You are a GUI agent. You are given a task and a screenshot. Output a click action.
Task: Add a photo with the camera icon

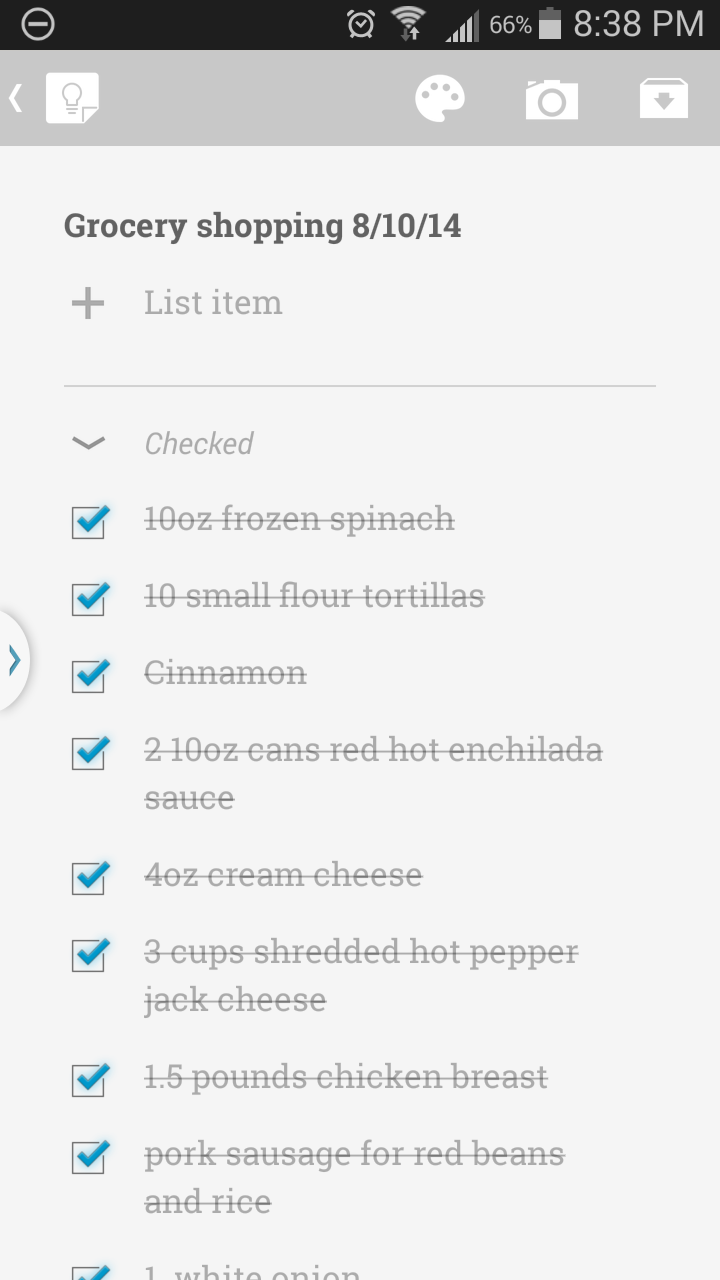tap(552, 99)
